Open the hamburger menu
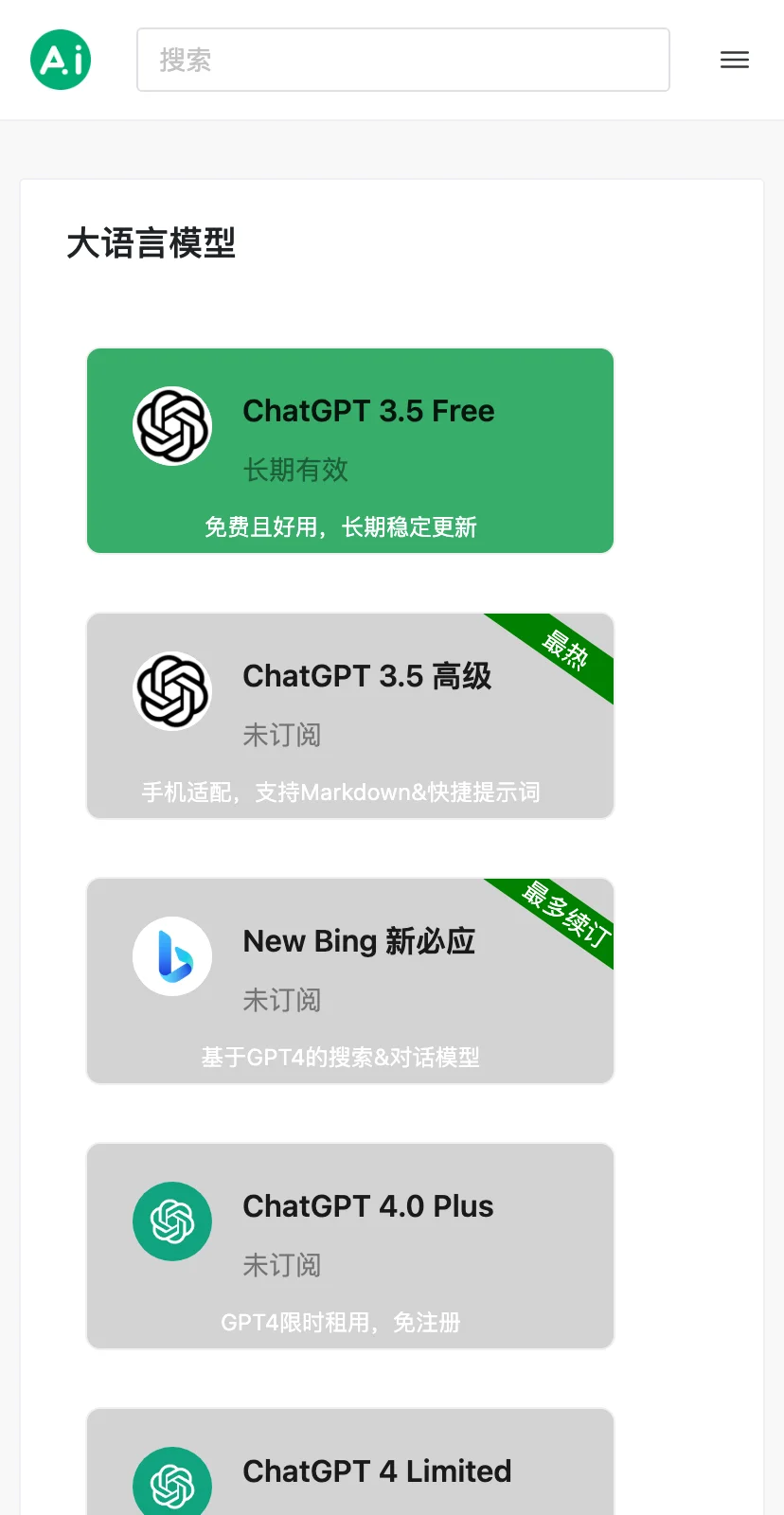This screenshot has height=1515, width=784. point(735,60)
